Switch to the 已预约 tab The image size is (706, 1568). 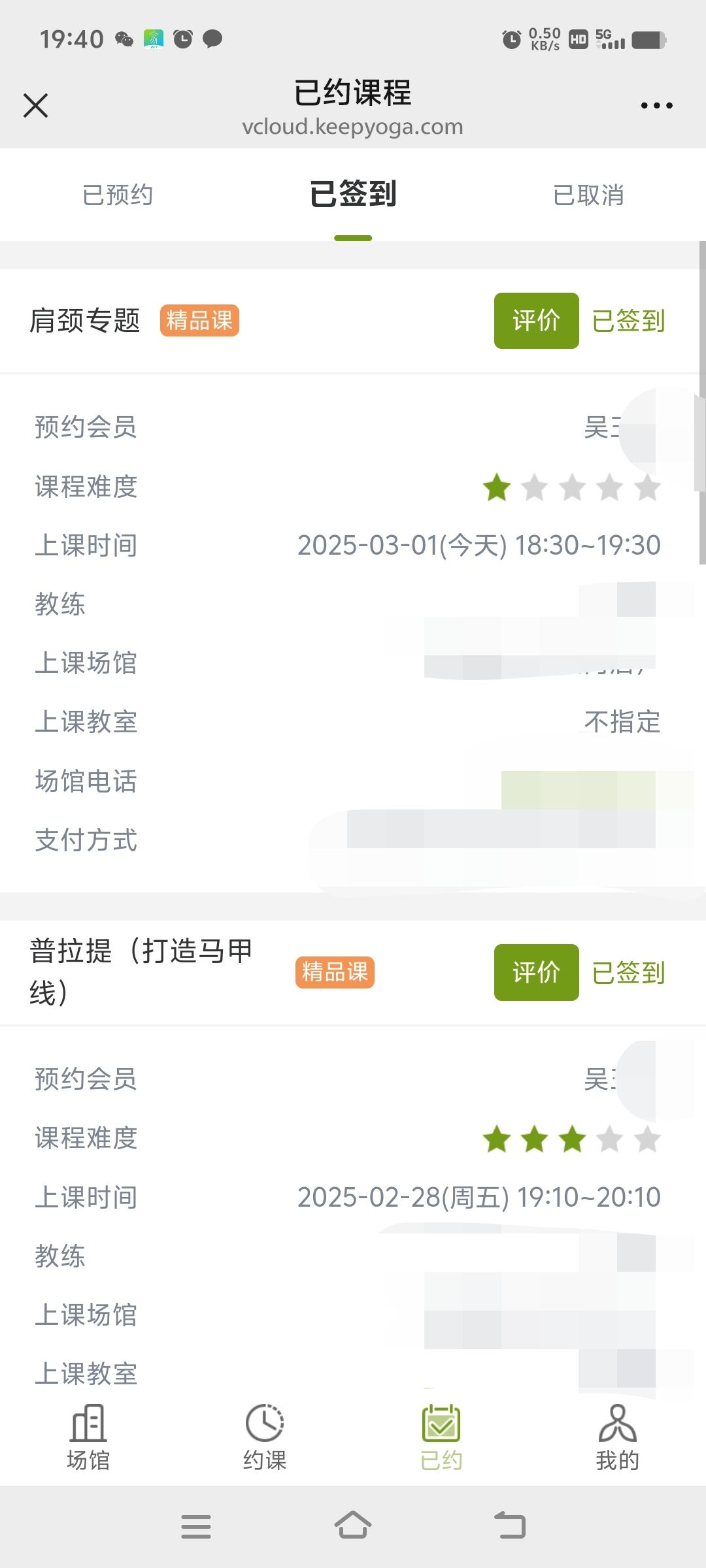(x=118, y=195)
